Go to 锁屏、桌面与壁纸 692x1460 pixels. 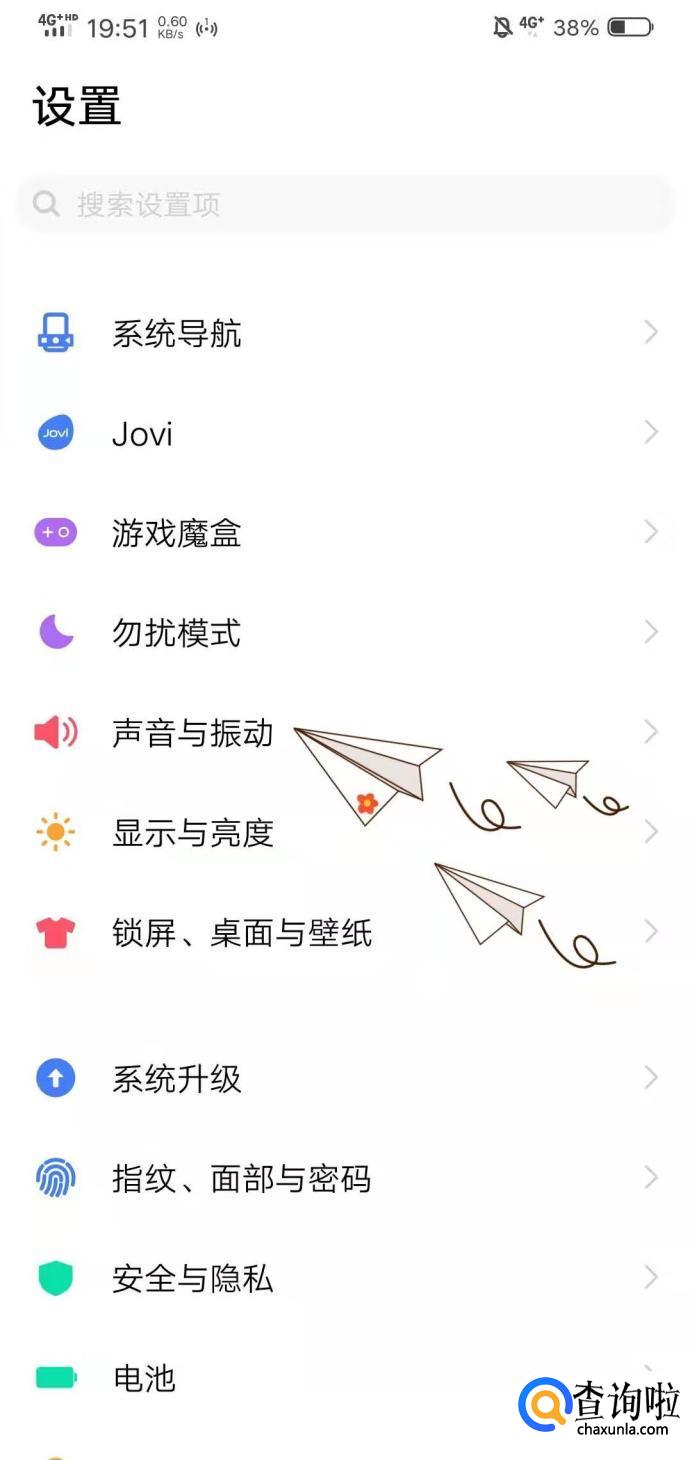point(242,933)
